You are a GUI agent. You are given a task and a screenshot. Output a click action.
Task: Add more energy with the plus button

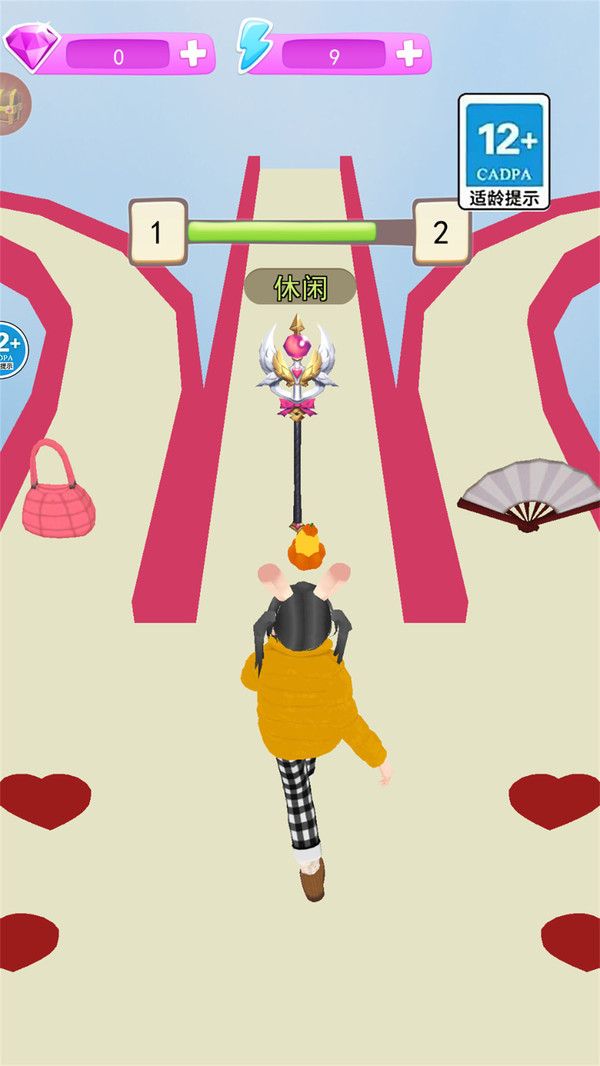[x=409, y=55]
